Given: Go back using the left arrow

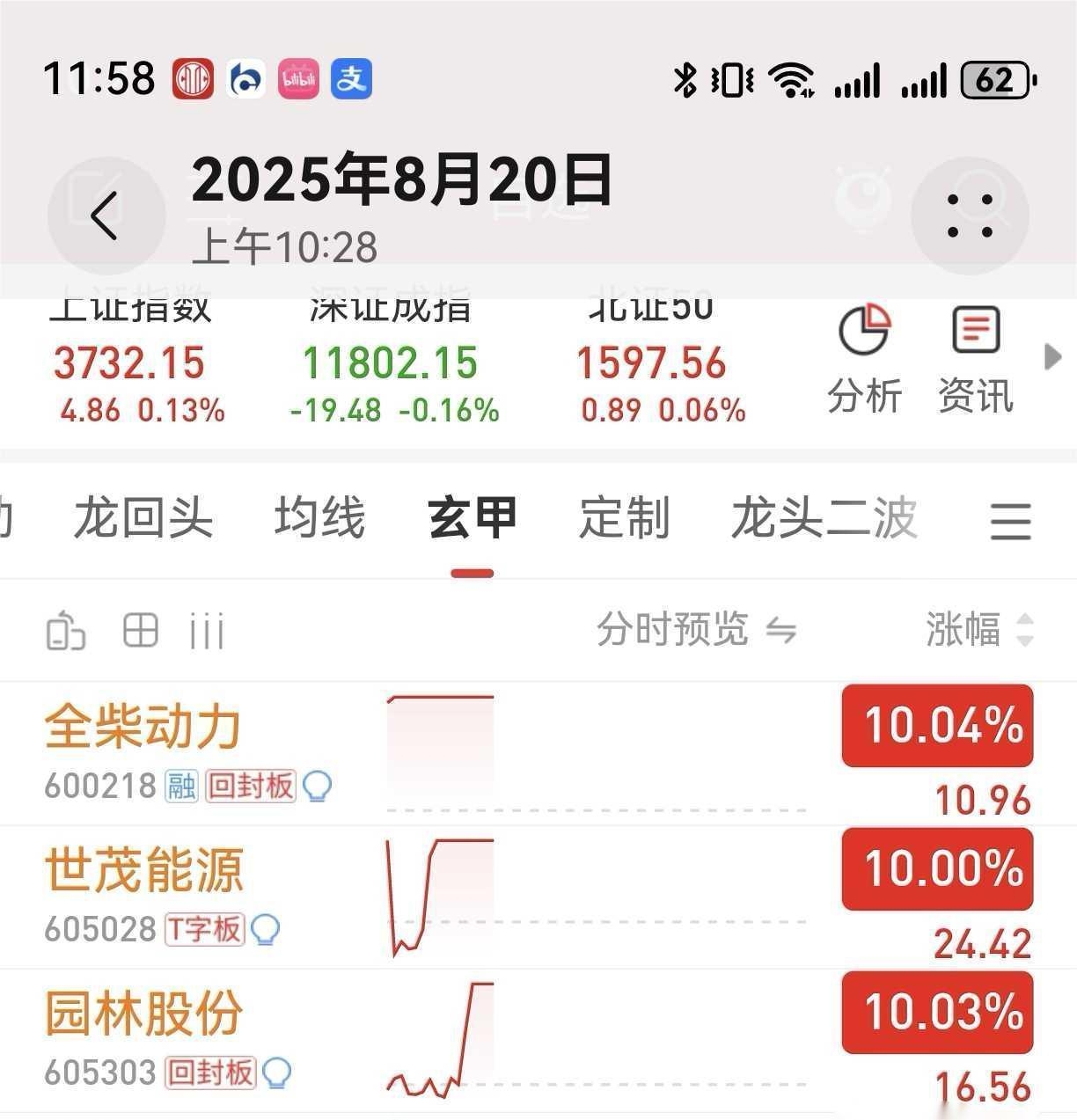Looking at the screenshot, I should tap(105, 215).
